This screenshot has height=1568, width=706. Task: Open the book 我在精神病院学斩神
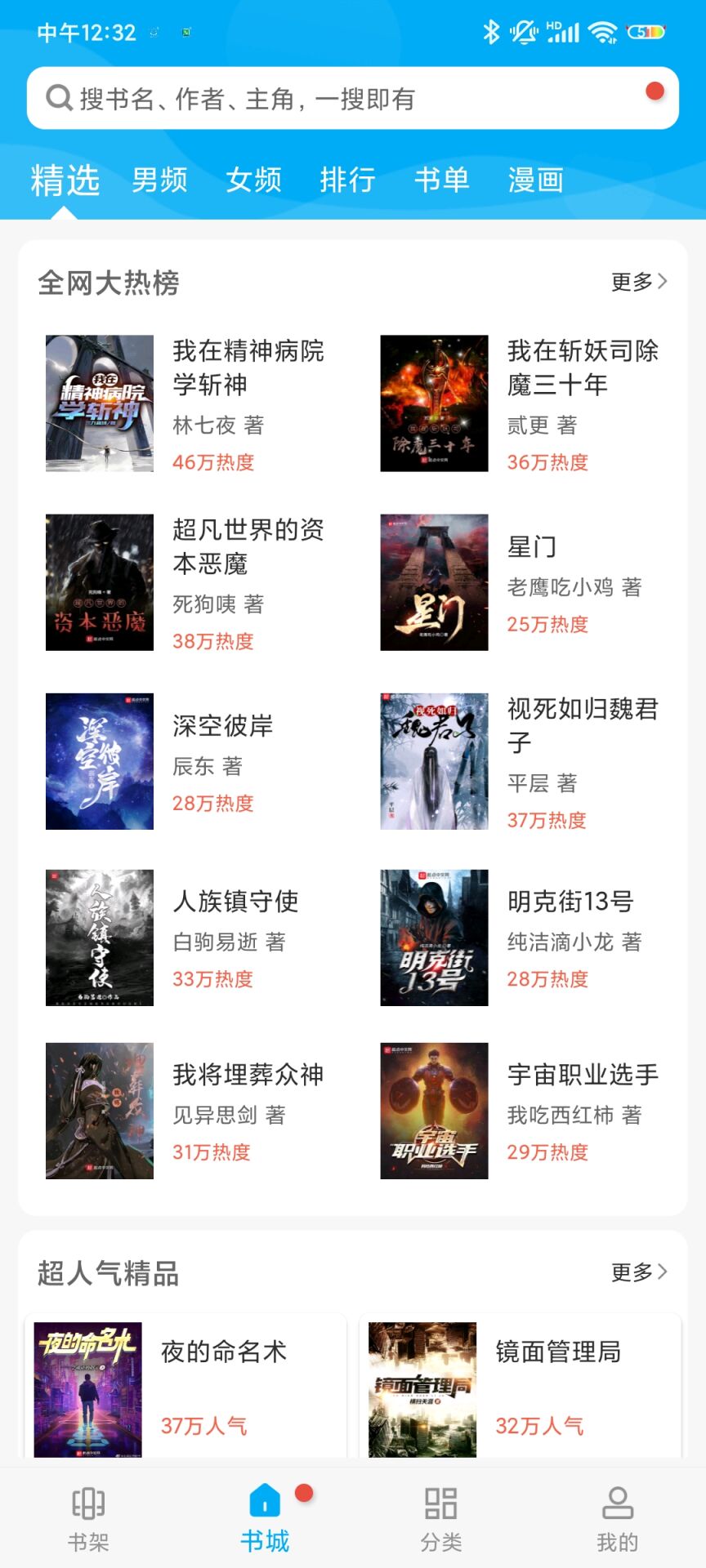pyautogui.click(x=248, y=367)
